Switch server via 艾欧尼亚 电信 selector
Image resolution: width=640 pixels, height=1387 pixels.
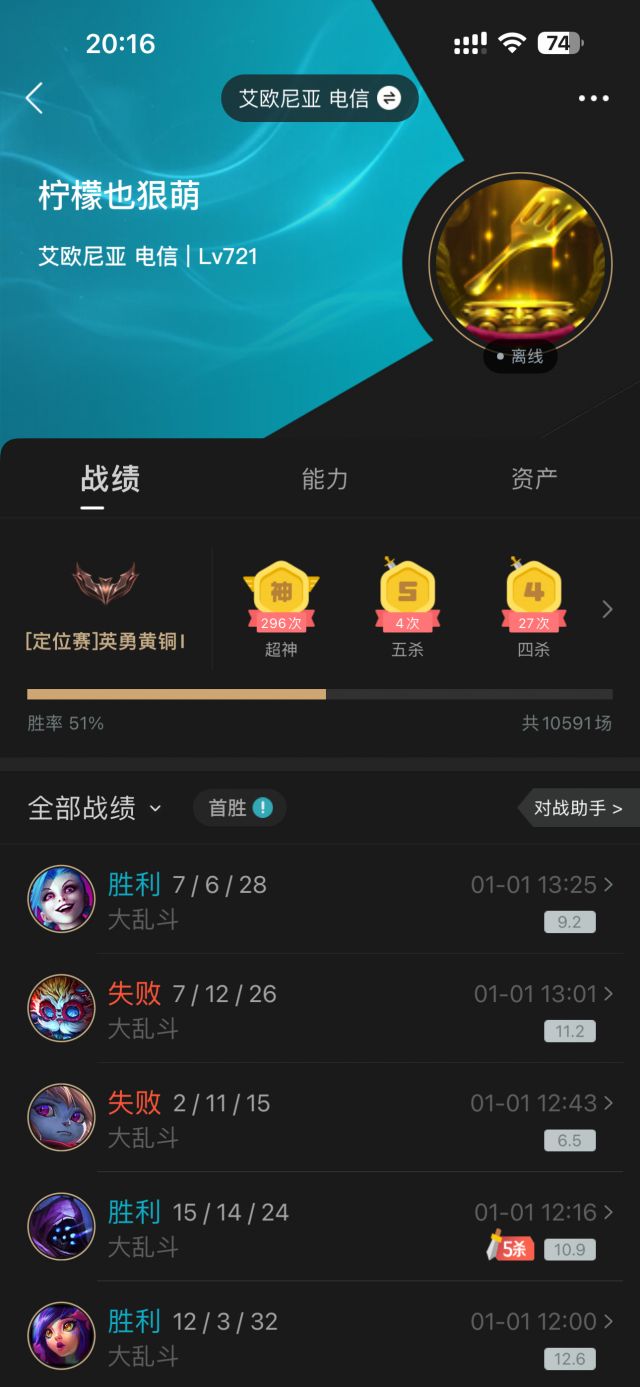coord(319,98)
